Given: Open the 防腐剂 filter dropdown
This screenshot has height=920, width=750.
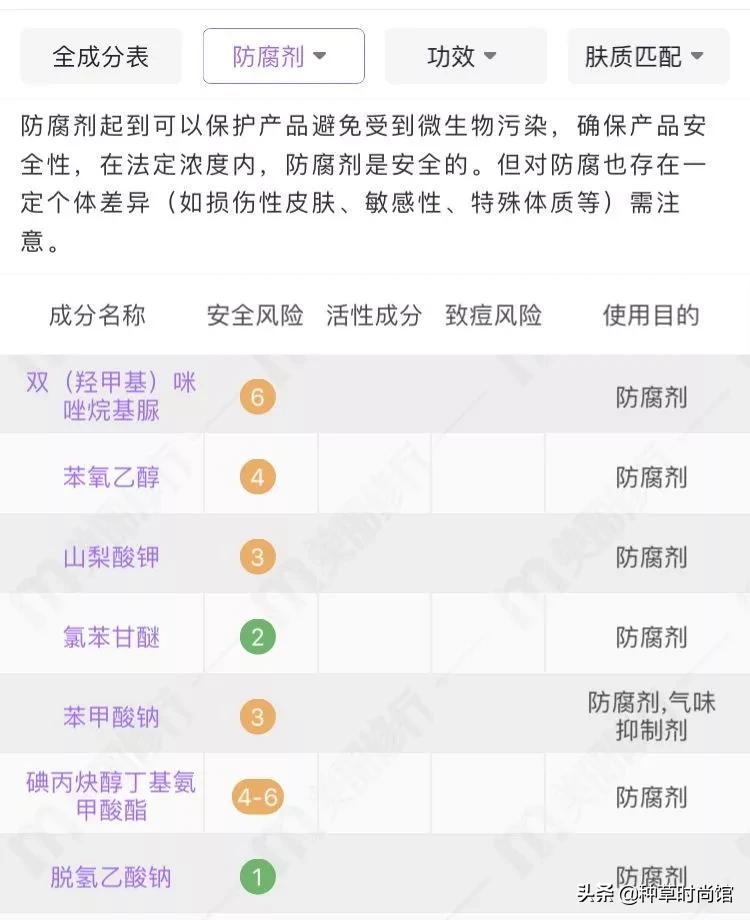Looking at the screenshot, I should (x=283, y=57).
